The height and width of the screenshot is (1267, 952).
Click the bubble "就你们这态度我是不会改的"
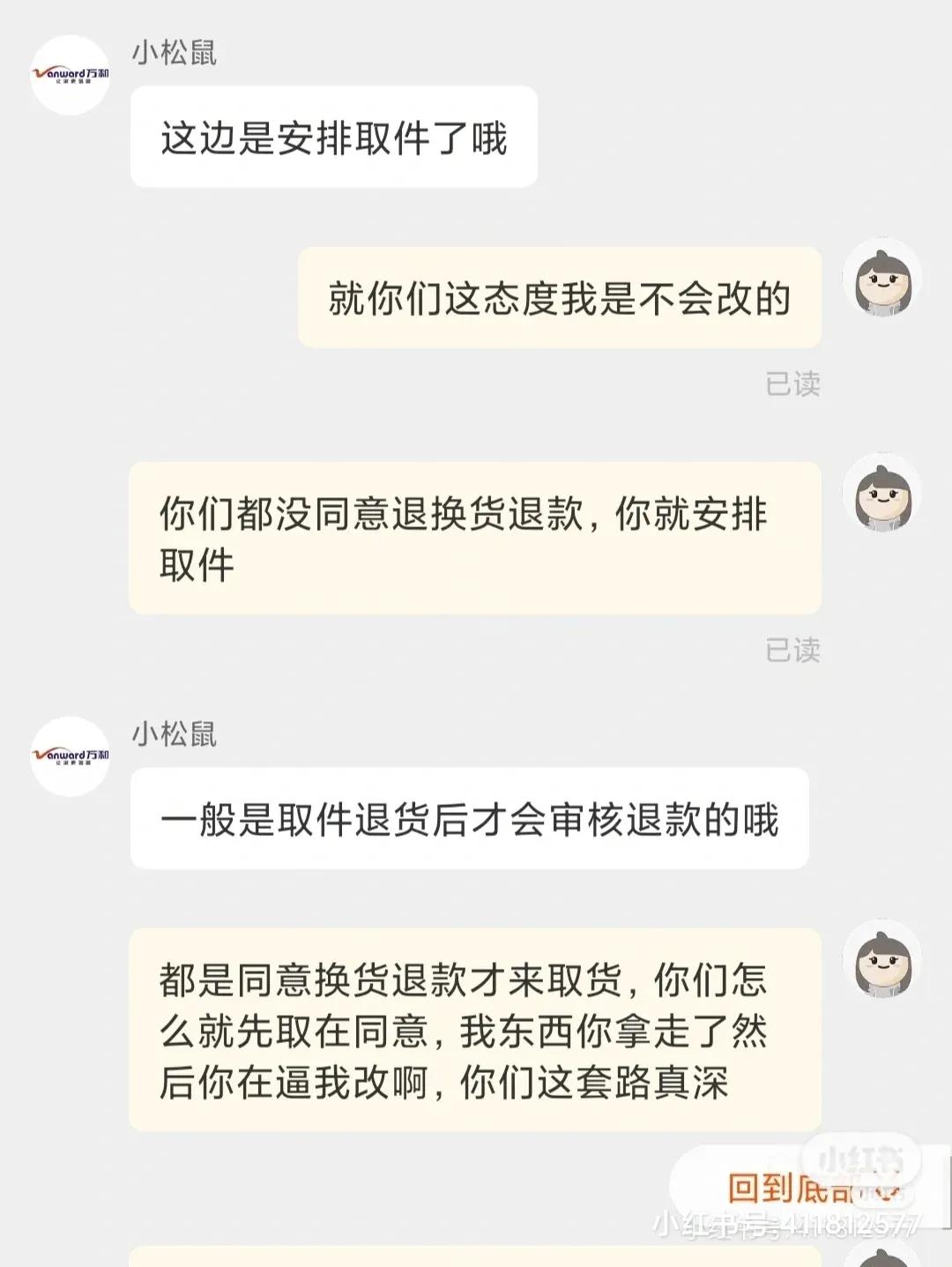(x=560, y=297)
